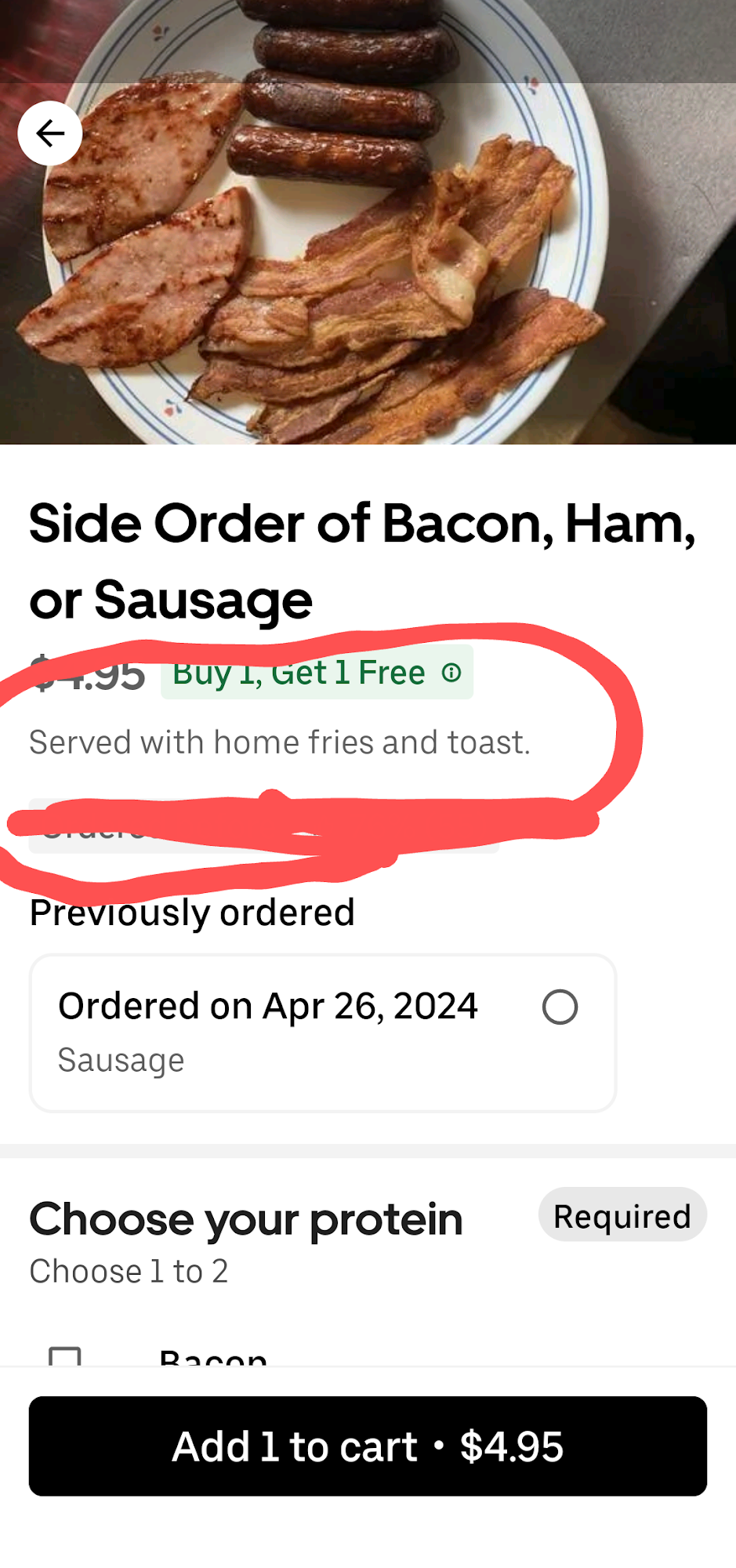Check the Bacon protein option
This screenshot has height=1568, width=736.
[x=65, y=1356]
